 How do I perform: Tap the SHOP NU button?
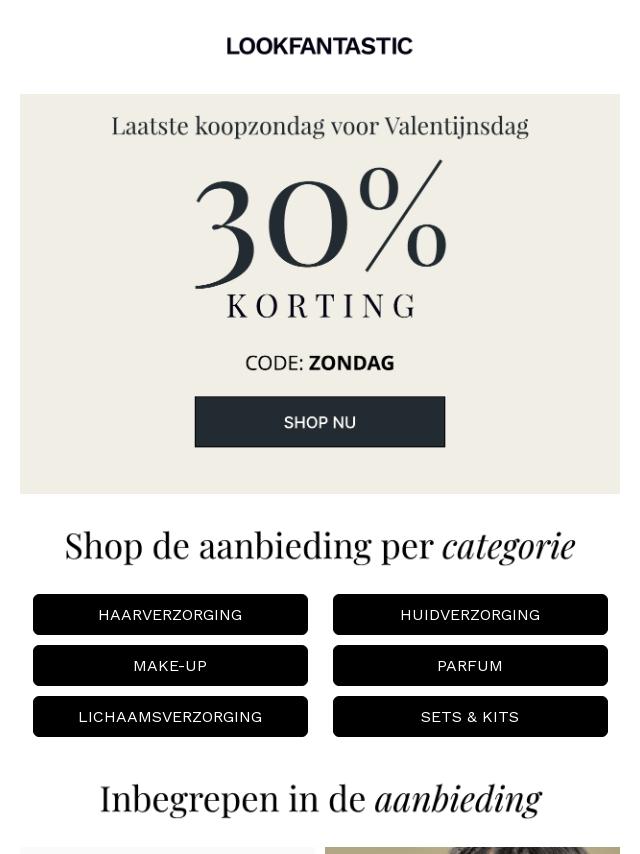[x=319, y=422]
